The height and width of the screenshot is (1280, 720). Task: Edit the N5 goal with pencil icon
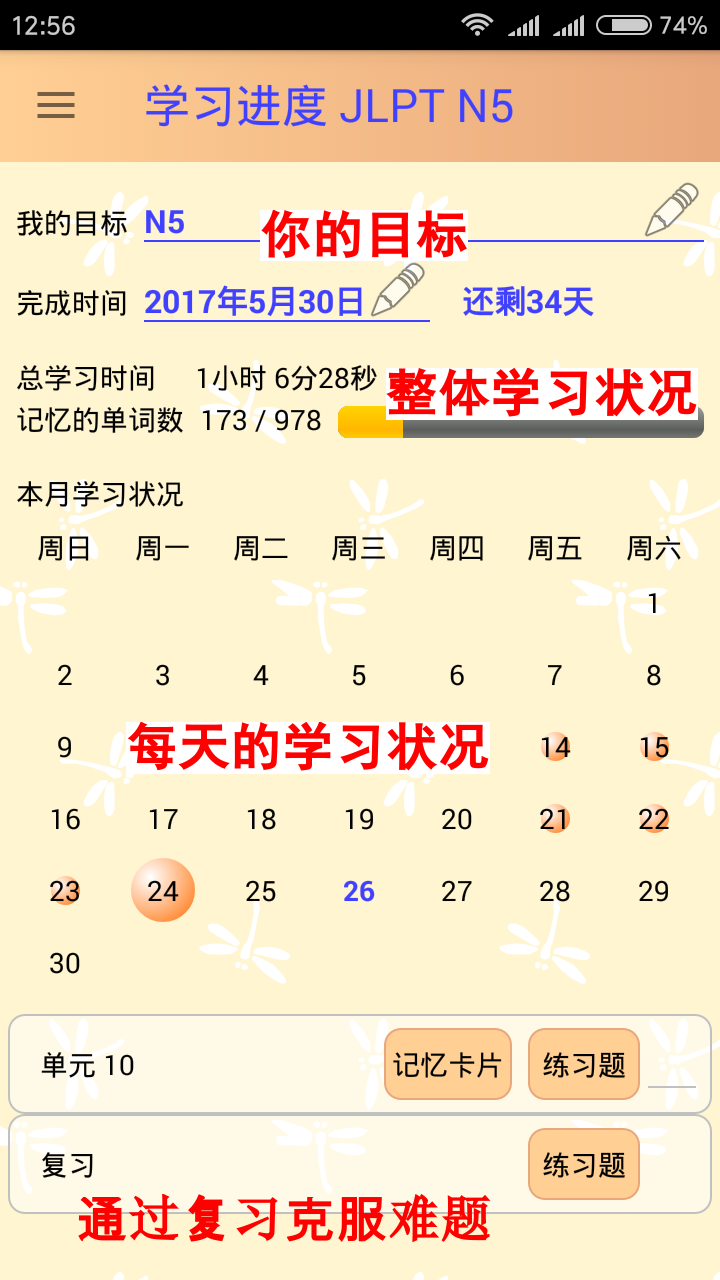pyautogui.click(x=672, y=210)
